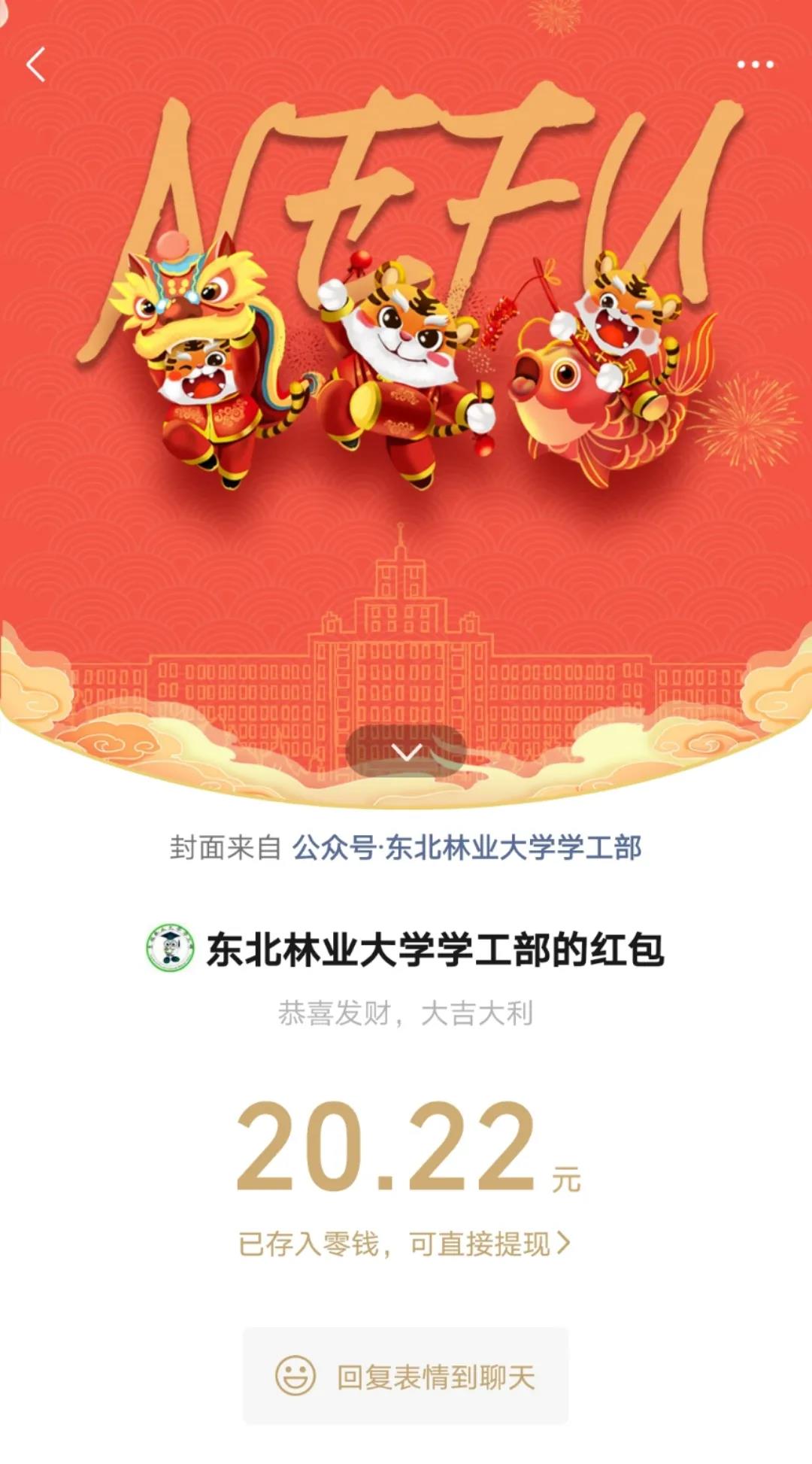
Task: Go back using the top-left arrow
Action: point(36,64)
